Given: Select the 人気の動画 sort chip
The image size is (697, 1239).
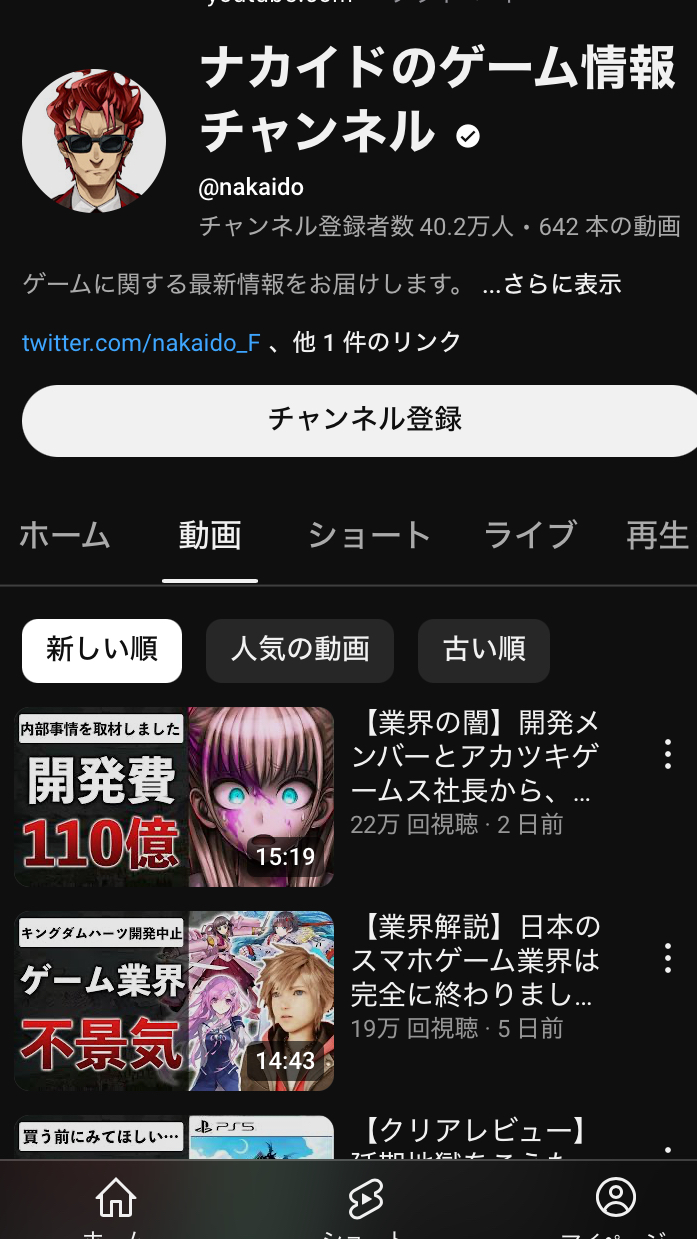Looking at the screenshot, I should tap(300, 650).
